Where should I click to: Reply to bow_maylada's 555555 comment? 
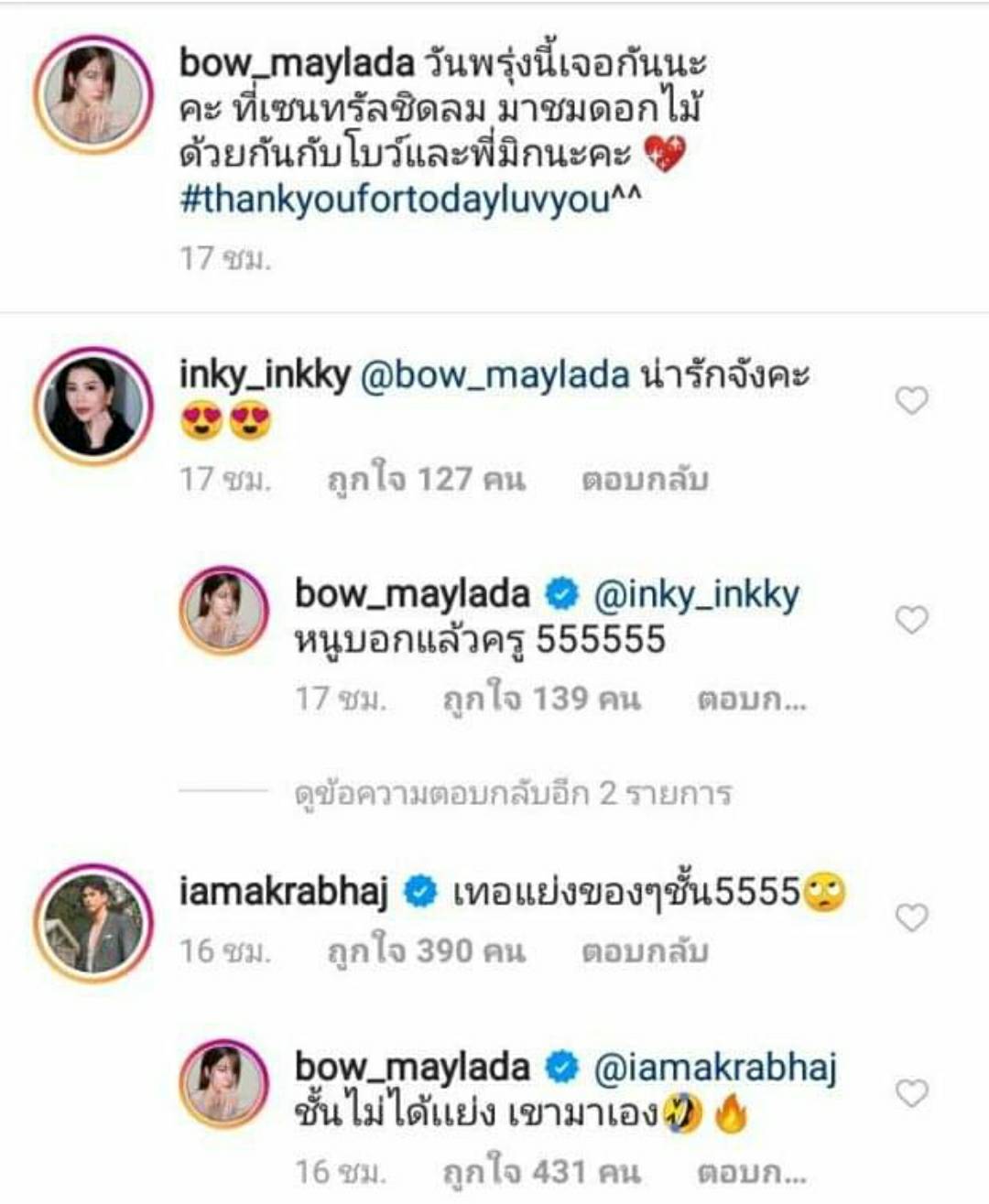click(x=751, y=700)
